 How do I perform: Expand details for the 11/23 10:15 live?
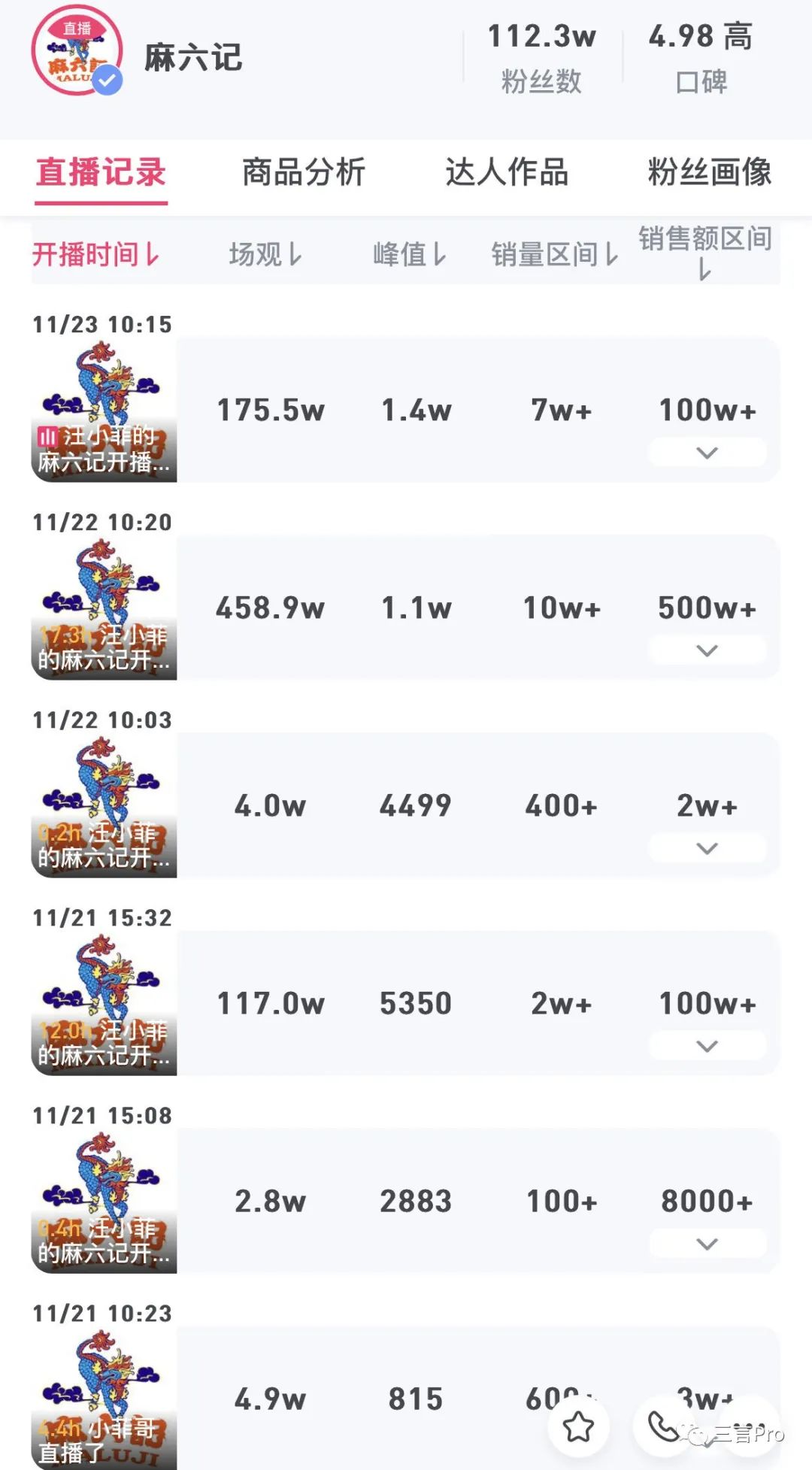(707, 453)
